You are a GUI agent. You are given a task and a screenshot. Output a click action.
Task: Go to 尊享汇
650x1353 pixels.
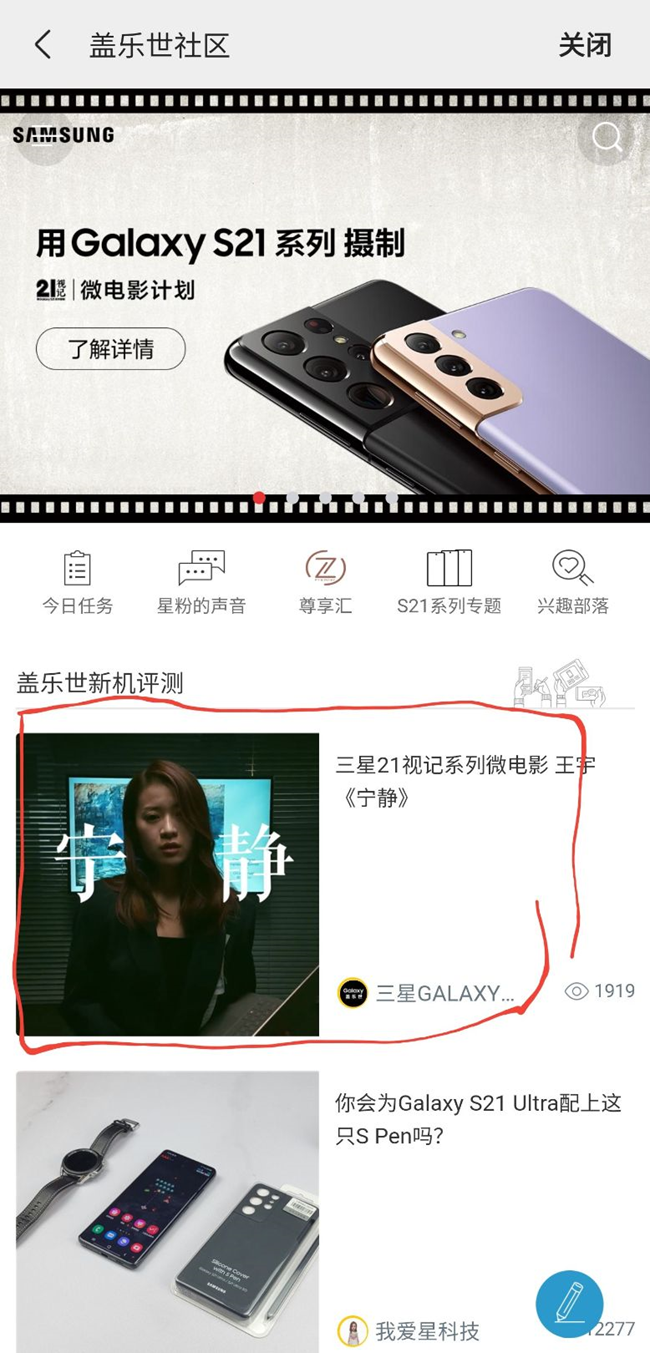click(325, 583)
